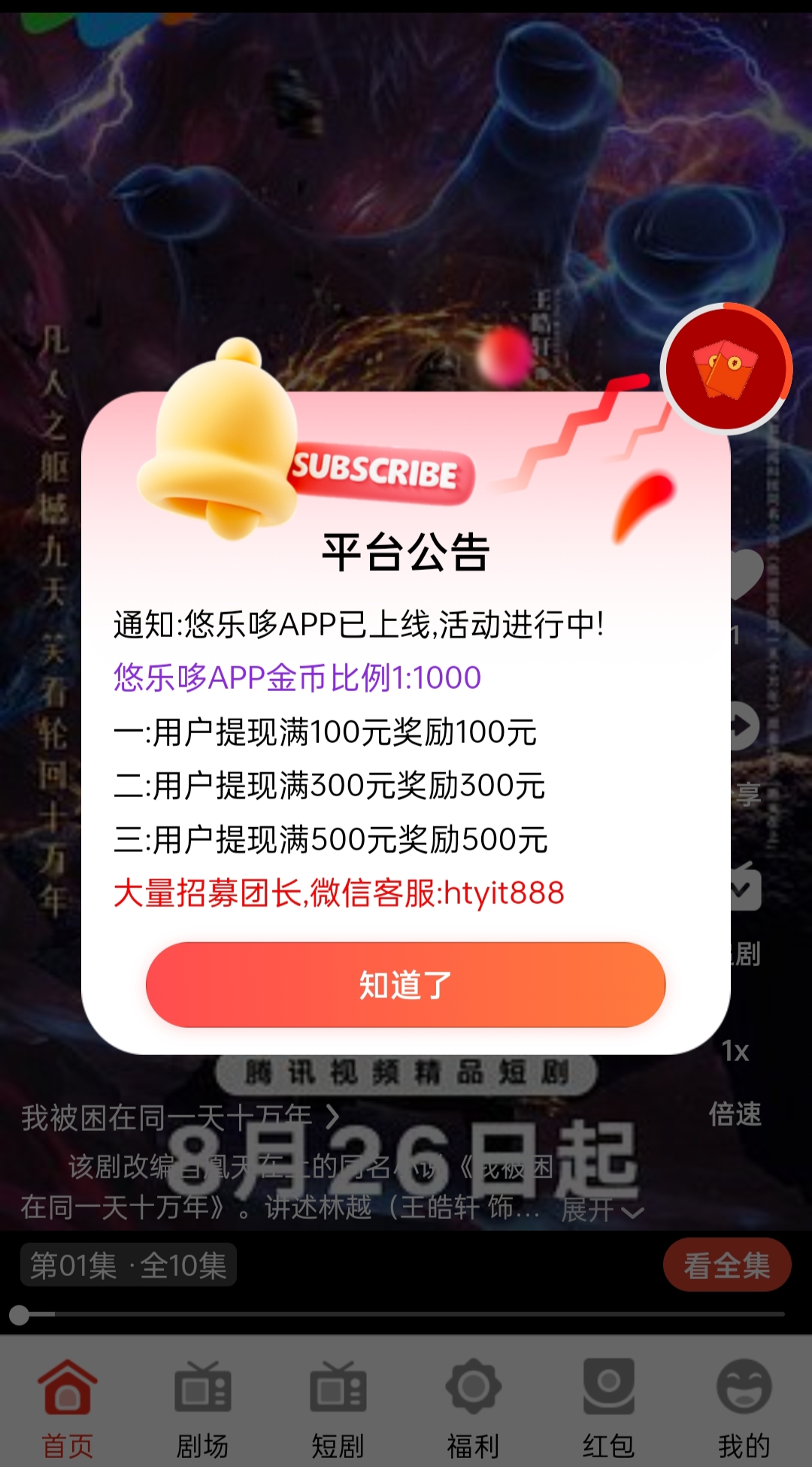The image size is (812, 1467).
Task: Open the 第01集 · 全10集 episode selector
Action: coord(129,1265)
